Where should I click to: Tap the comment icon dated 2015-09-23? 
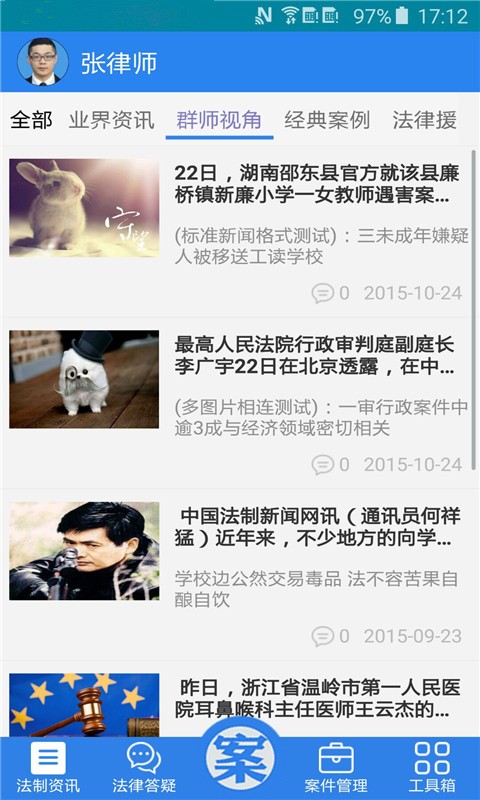(x=323, y=636)
